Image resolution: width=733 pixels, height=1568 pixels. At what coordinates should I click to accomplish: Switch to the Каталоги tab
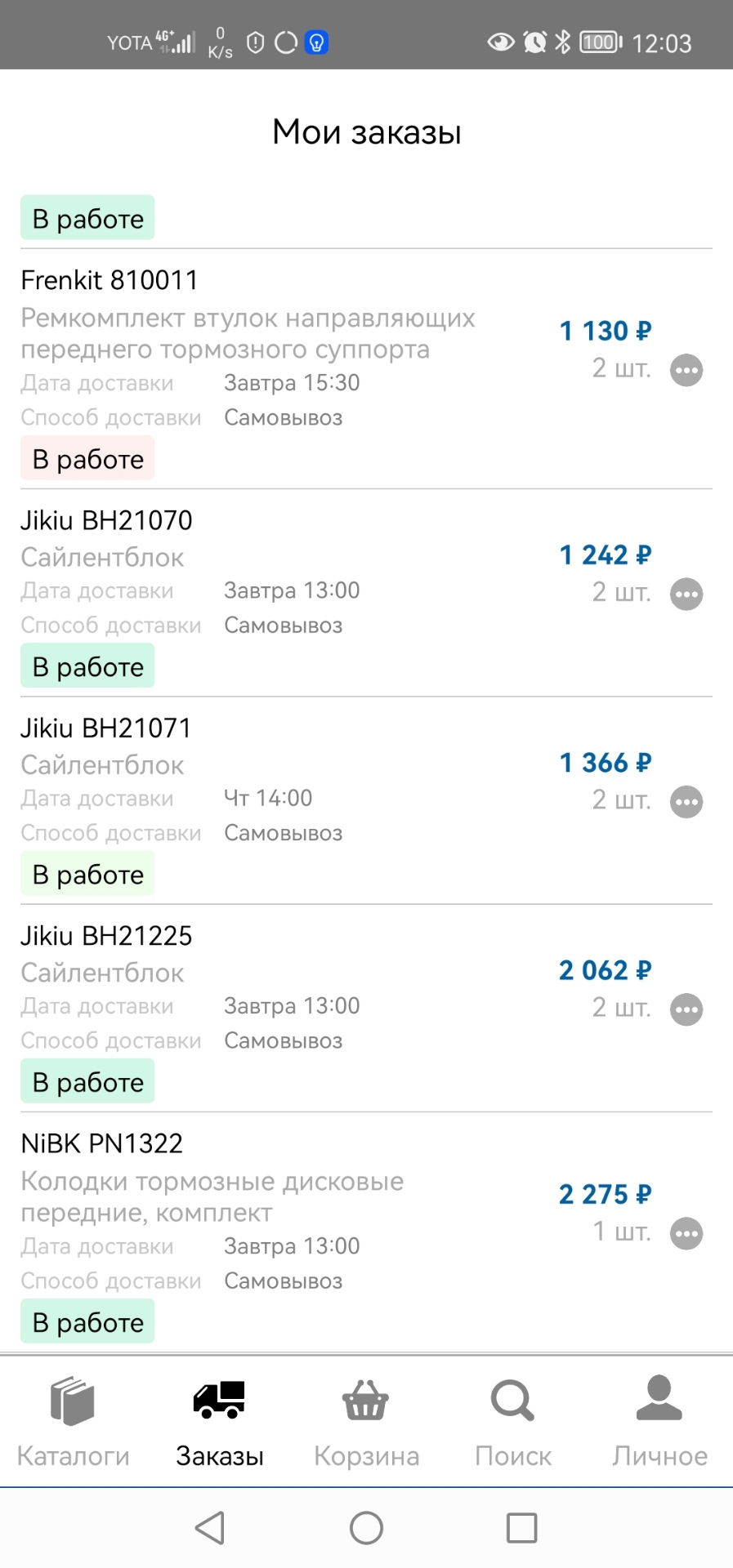point(73,1422)
